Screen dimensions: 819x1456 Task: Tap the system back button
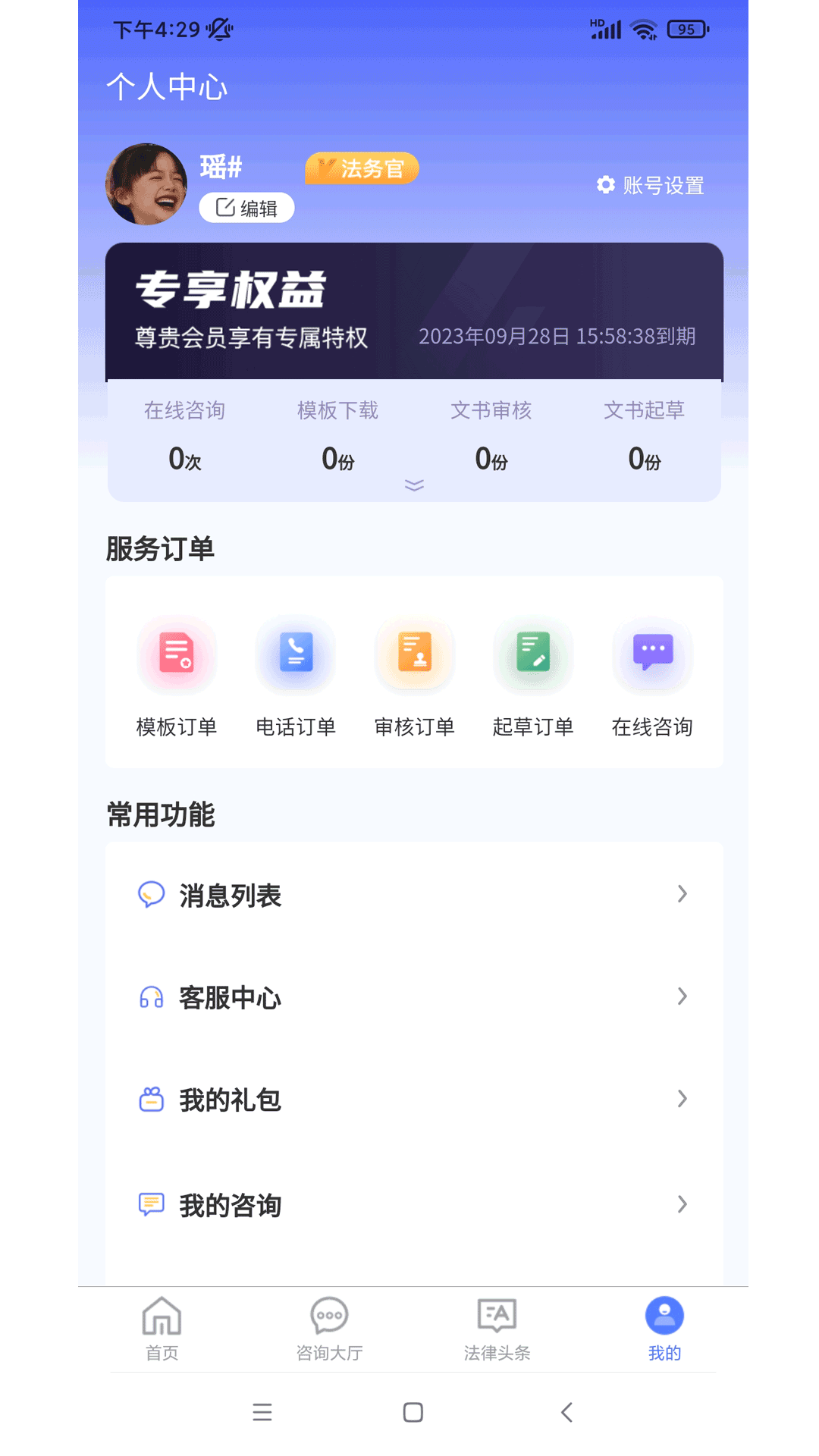tap(566, 1412)
